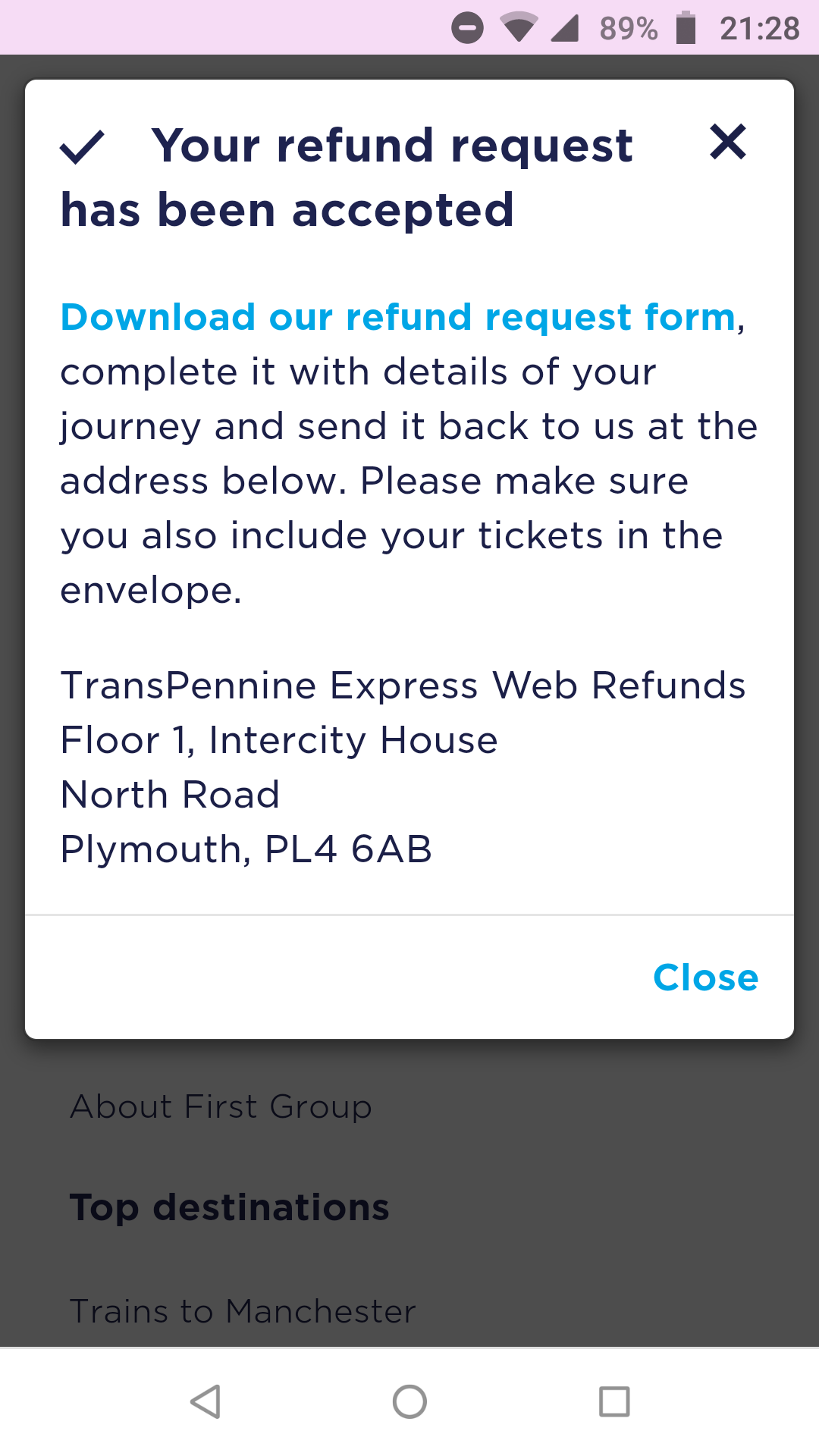
Task: Open the 'Download our refund request form' link
Action: (398, 317)
